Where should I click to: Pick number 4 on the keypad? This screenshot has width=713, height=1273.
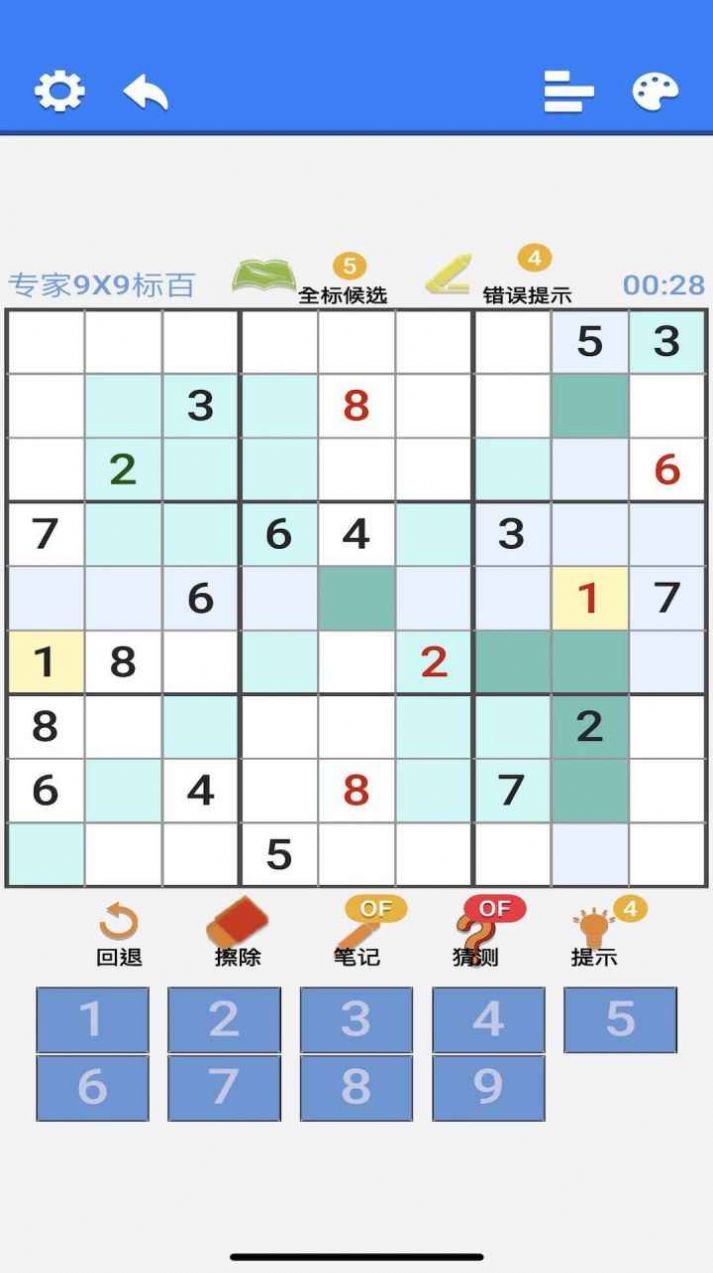coord(488,1020)
